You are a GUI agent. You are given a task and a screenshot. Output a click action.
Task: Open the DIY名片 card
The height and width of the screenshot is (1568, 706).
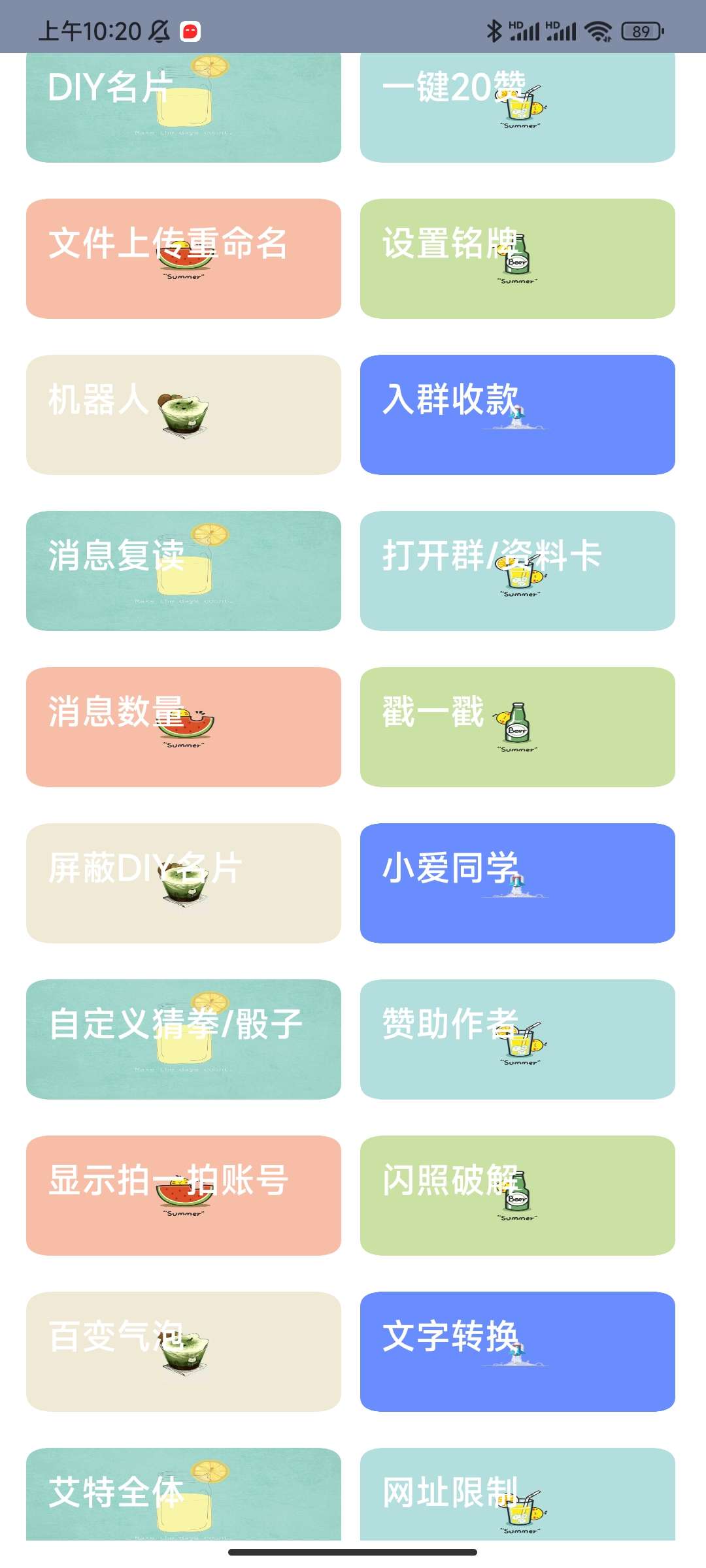tap(183, 108)
